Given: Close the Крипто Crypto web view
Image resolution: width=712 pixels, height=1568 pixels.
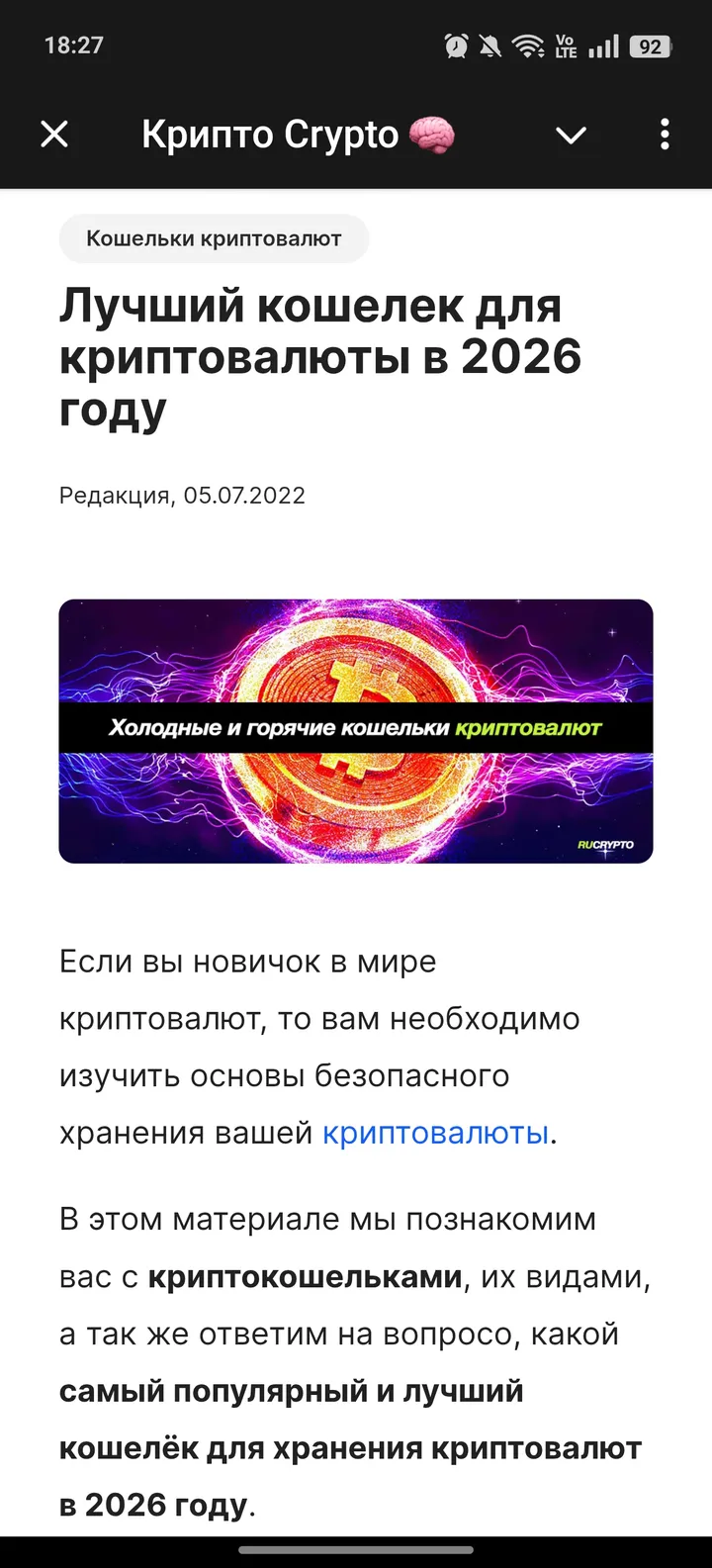Looking at the screenshot, I should pos(54,135).
